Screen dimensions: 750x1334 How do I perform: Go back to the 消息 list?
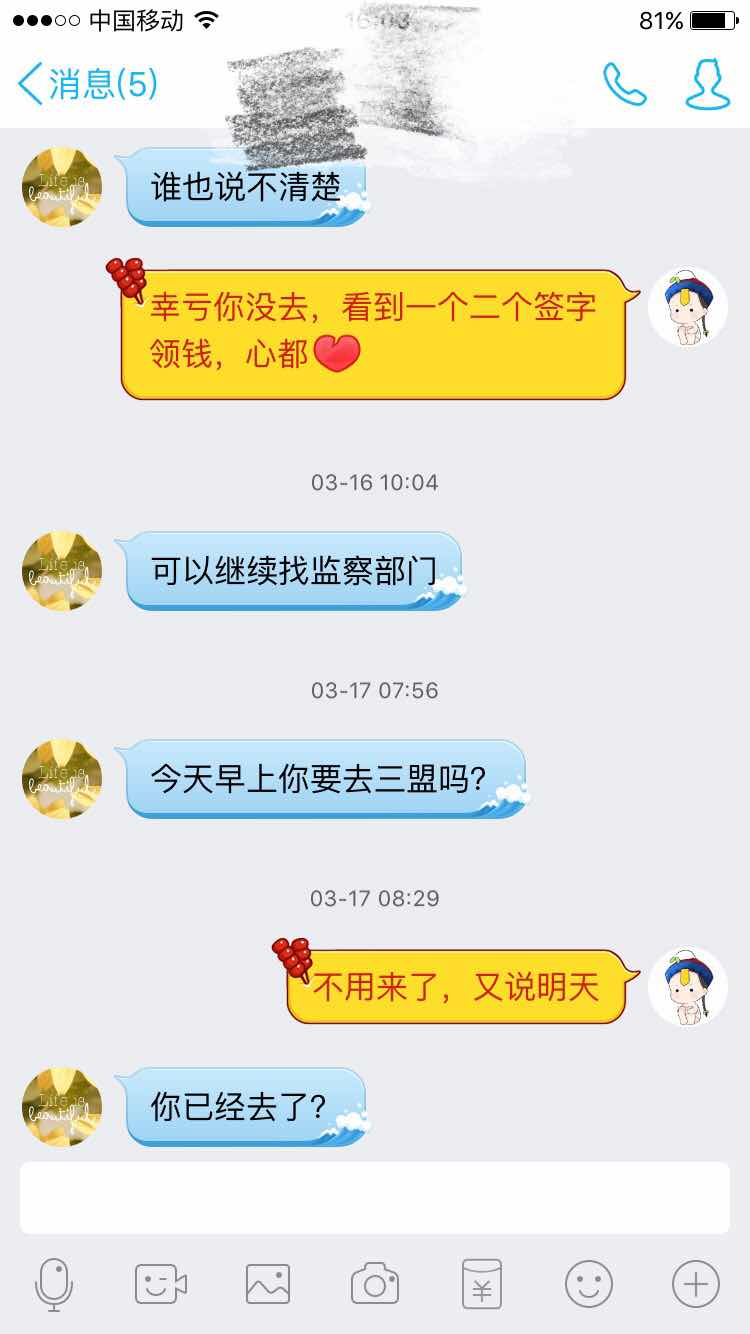86,84
